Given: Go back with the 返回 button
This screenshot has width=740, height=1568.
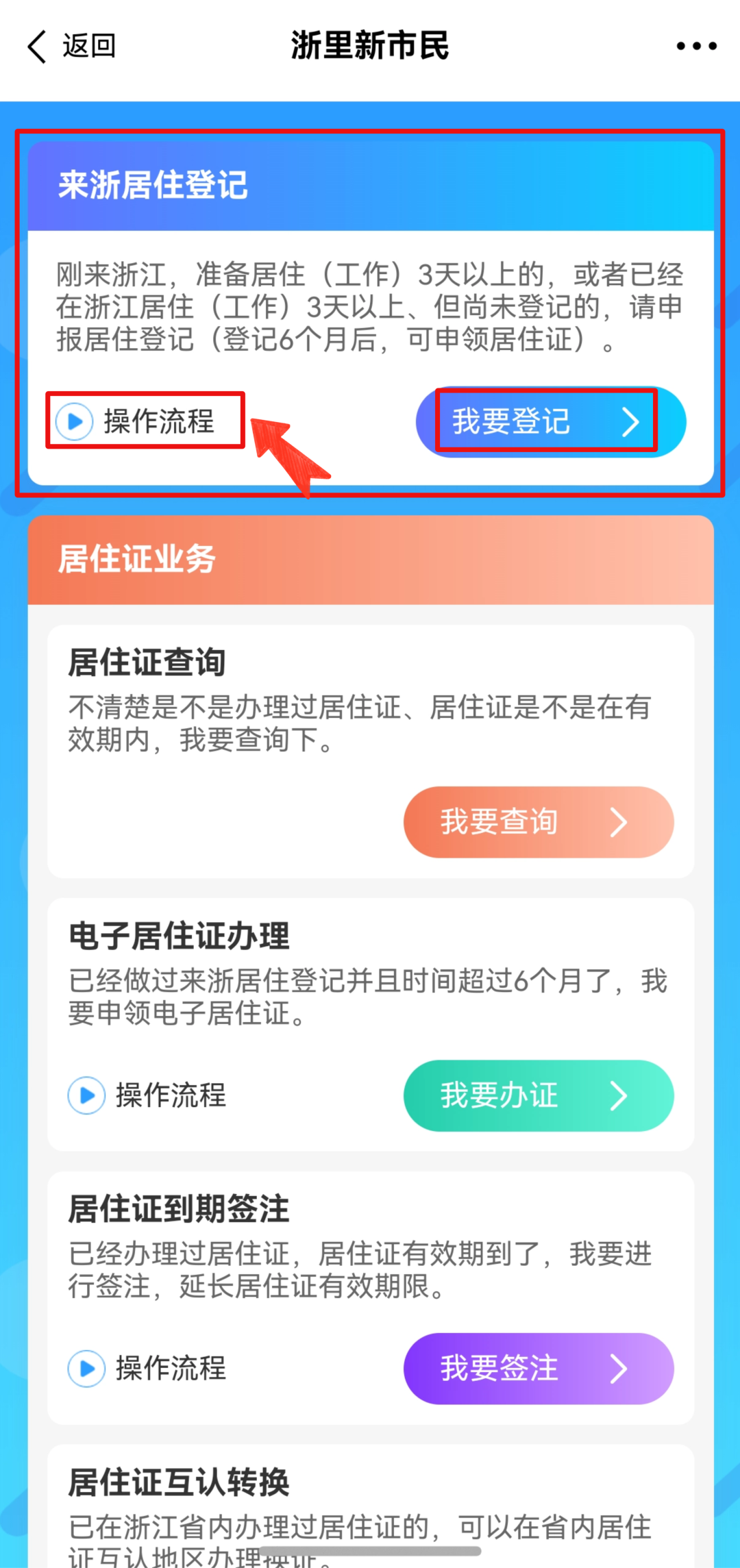Looking at the screenshot, I should (x=71, y=47).
